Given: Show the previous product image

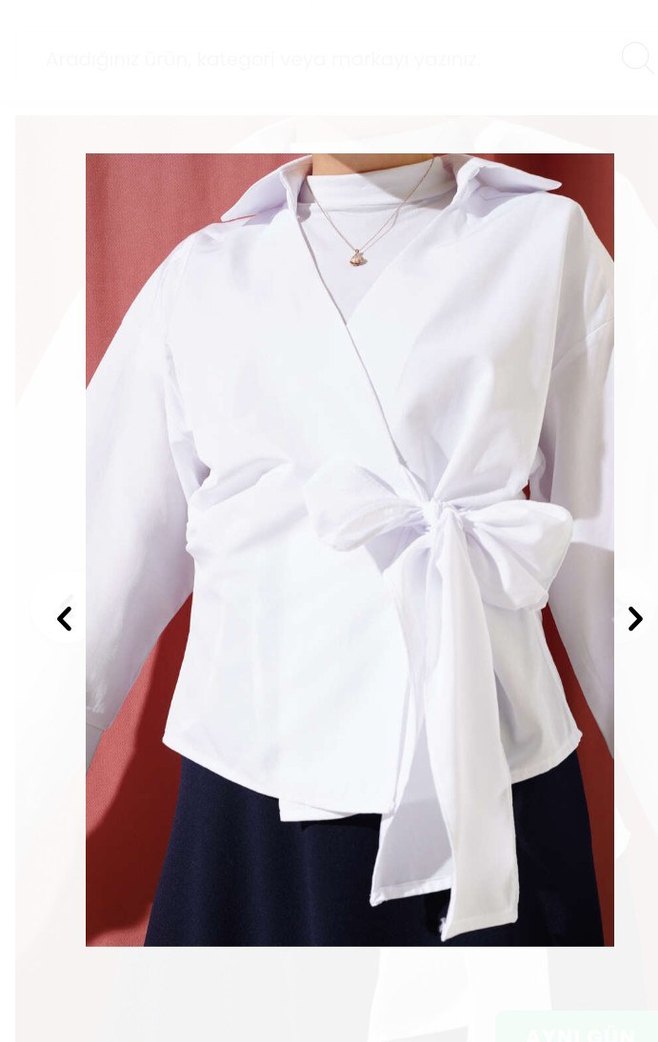Looking at the screenshot, I should click(64, 619).
